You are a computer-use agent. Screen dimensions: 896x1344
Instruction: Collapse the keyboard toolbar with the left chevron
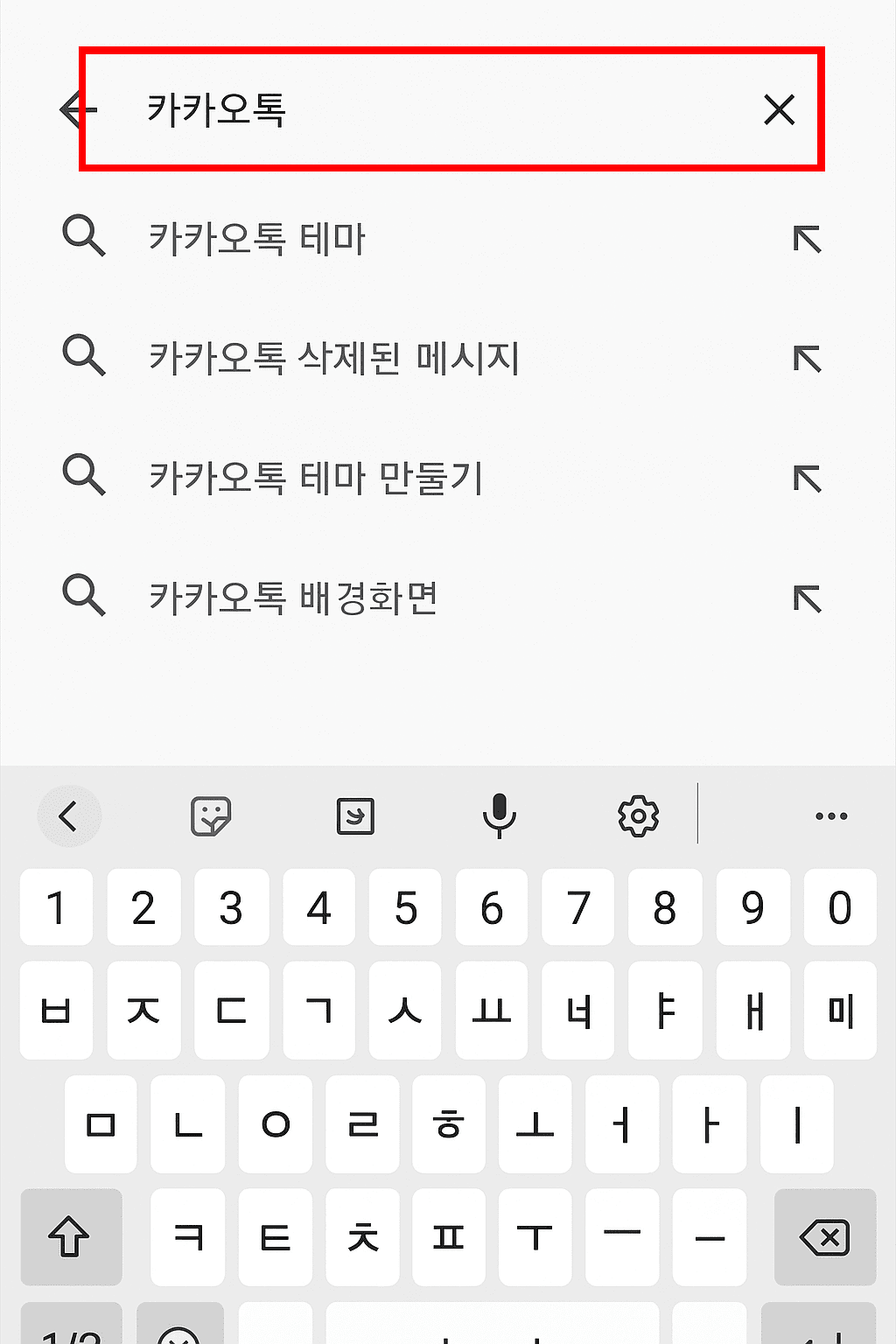[x=69, y=816]
